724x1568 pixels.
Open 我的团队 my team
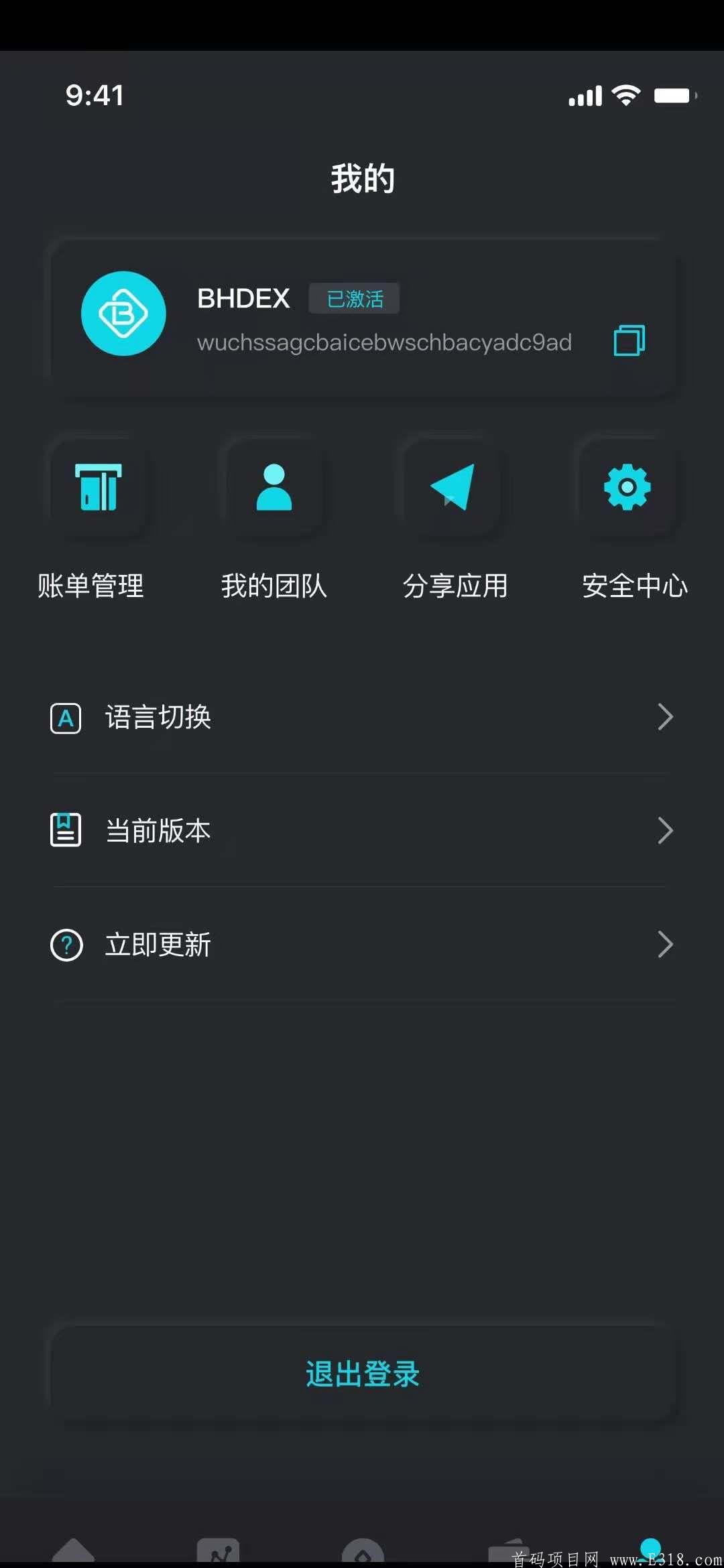pyautogui.click(x=274, y=488)
